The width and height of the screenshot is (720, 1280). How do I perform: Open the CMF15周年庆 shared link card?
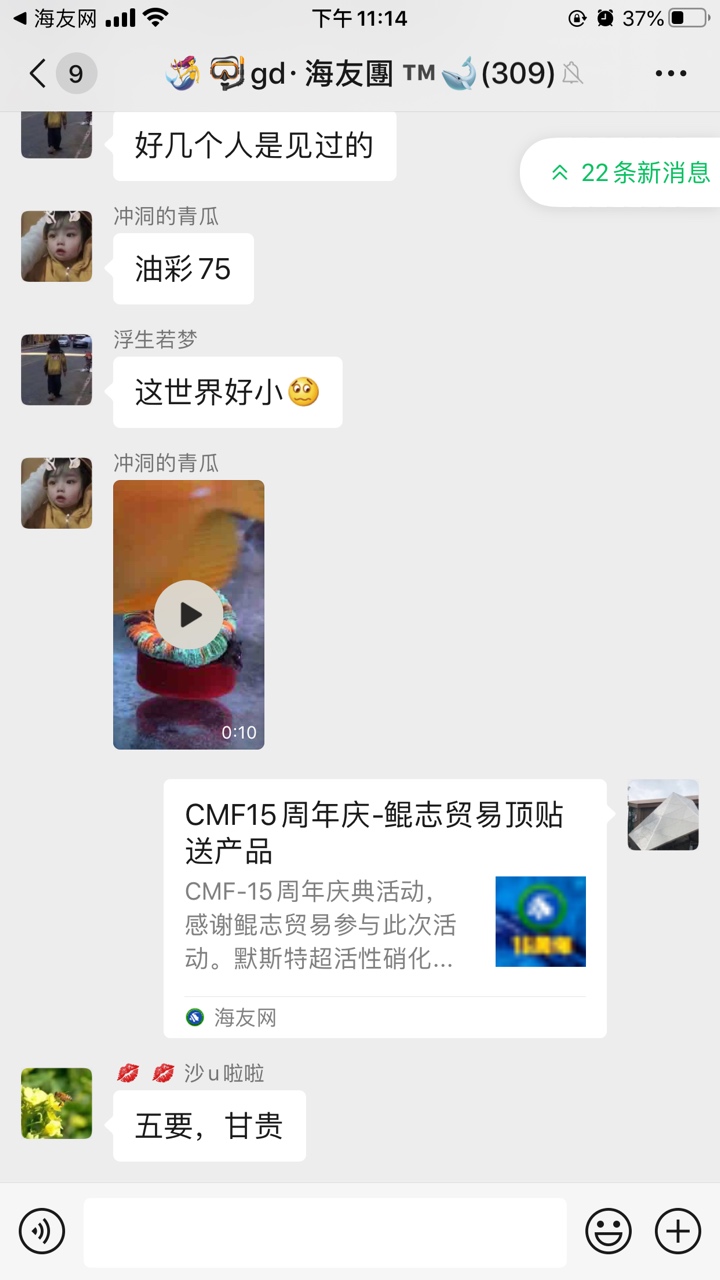pyautogui.click(x=385, y=908)
